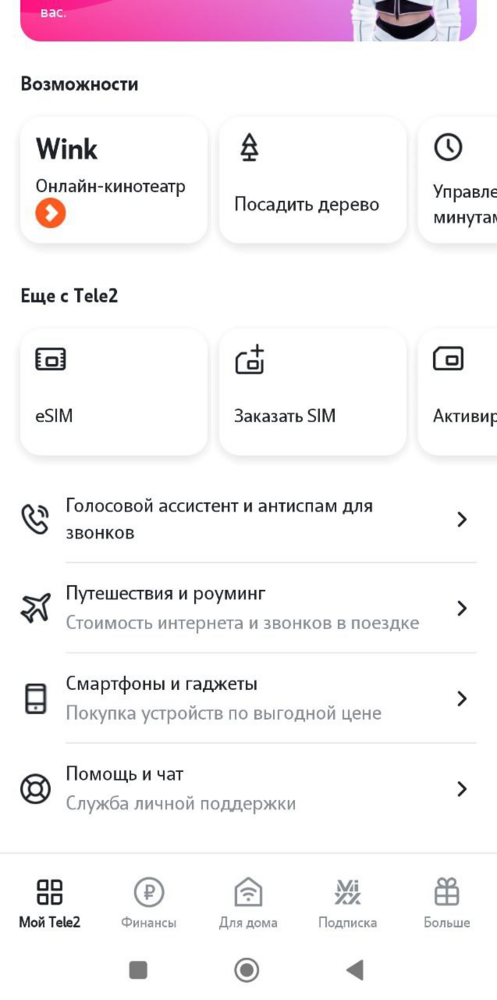Open Путешествия и роуминг row

point(248,608)
